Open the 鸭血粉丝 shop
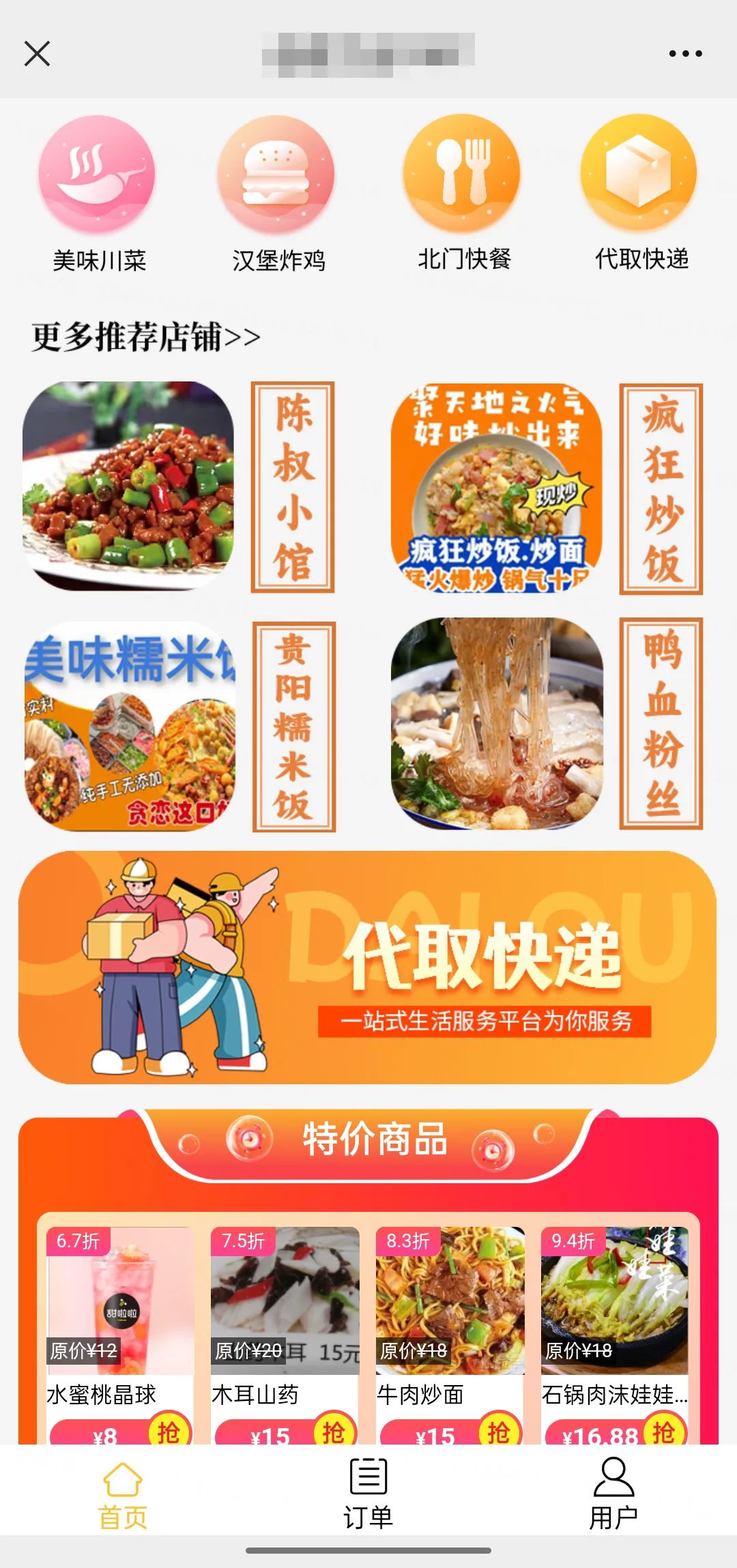Image resolution: width=737 pixels, height=1568 pixels. pyautogui.click(x=546, y=725)
